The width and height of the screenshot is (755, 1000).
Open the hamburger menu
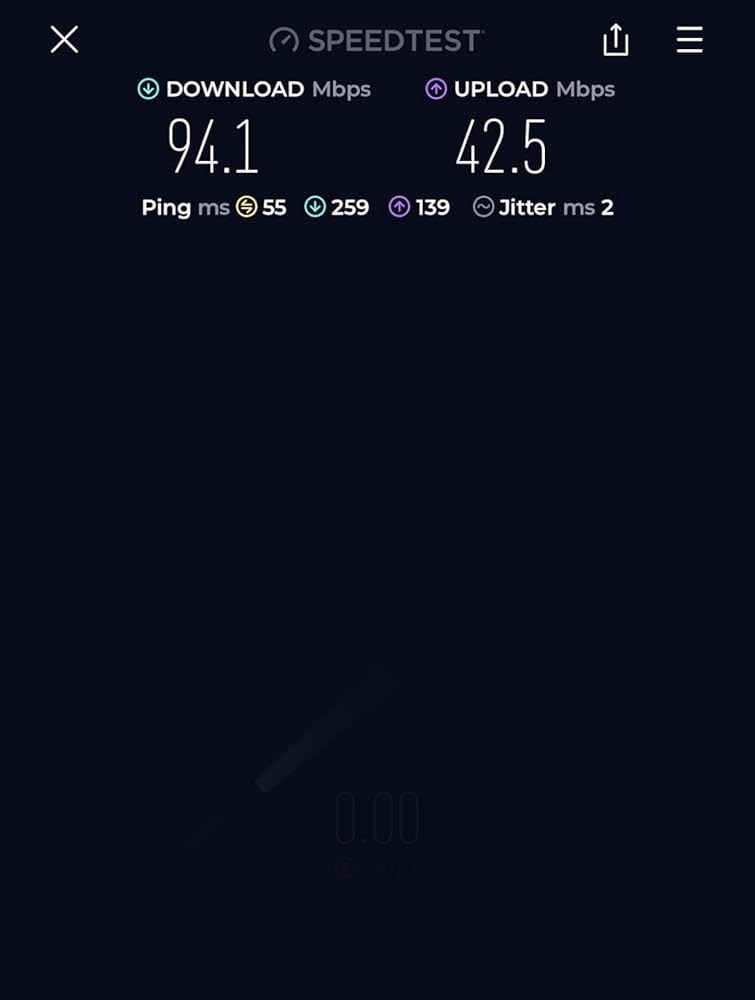pyautogui.click(x=689, y=40)
